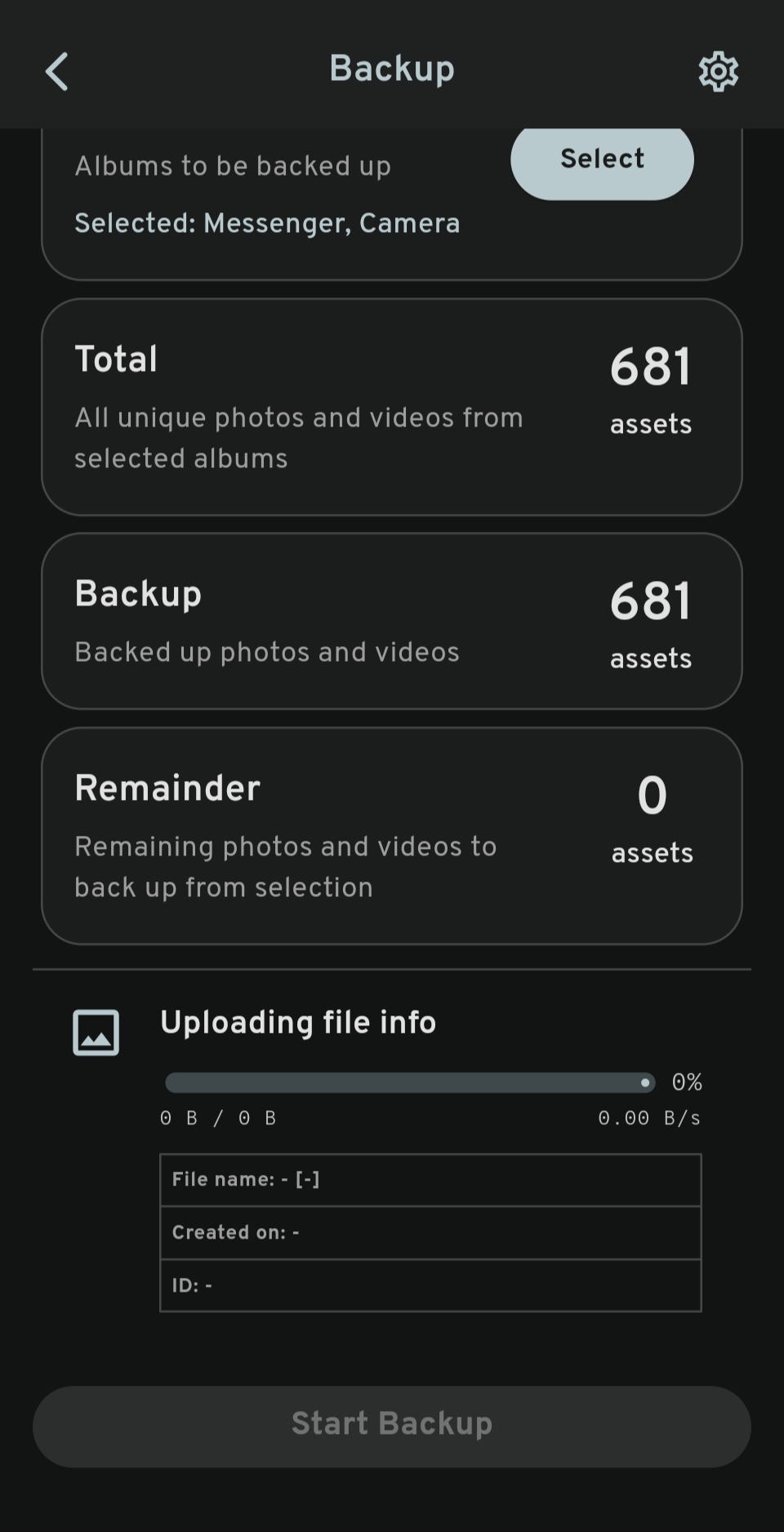This screenshot has height=1532, width=784.
Task: Tap the back arrow to leave Backup screen
Action: click(56, 71)
